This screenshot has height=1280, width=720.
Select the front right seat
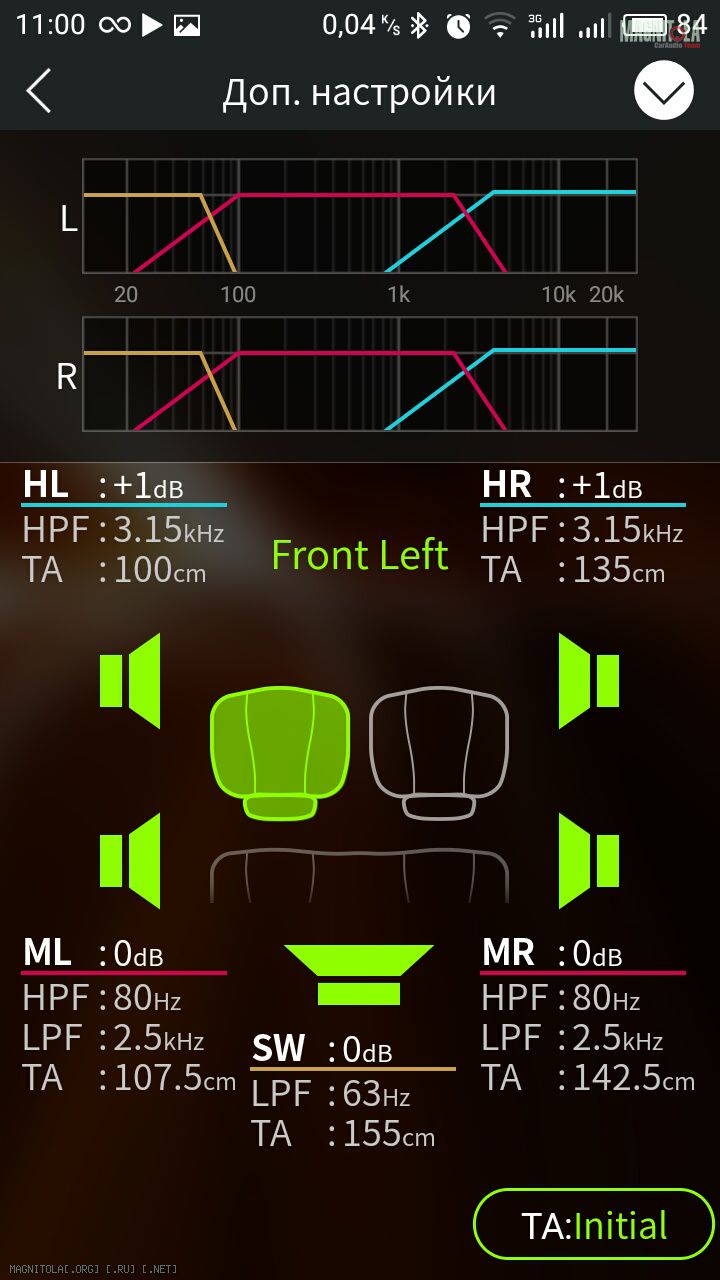(x=439, y=752)
